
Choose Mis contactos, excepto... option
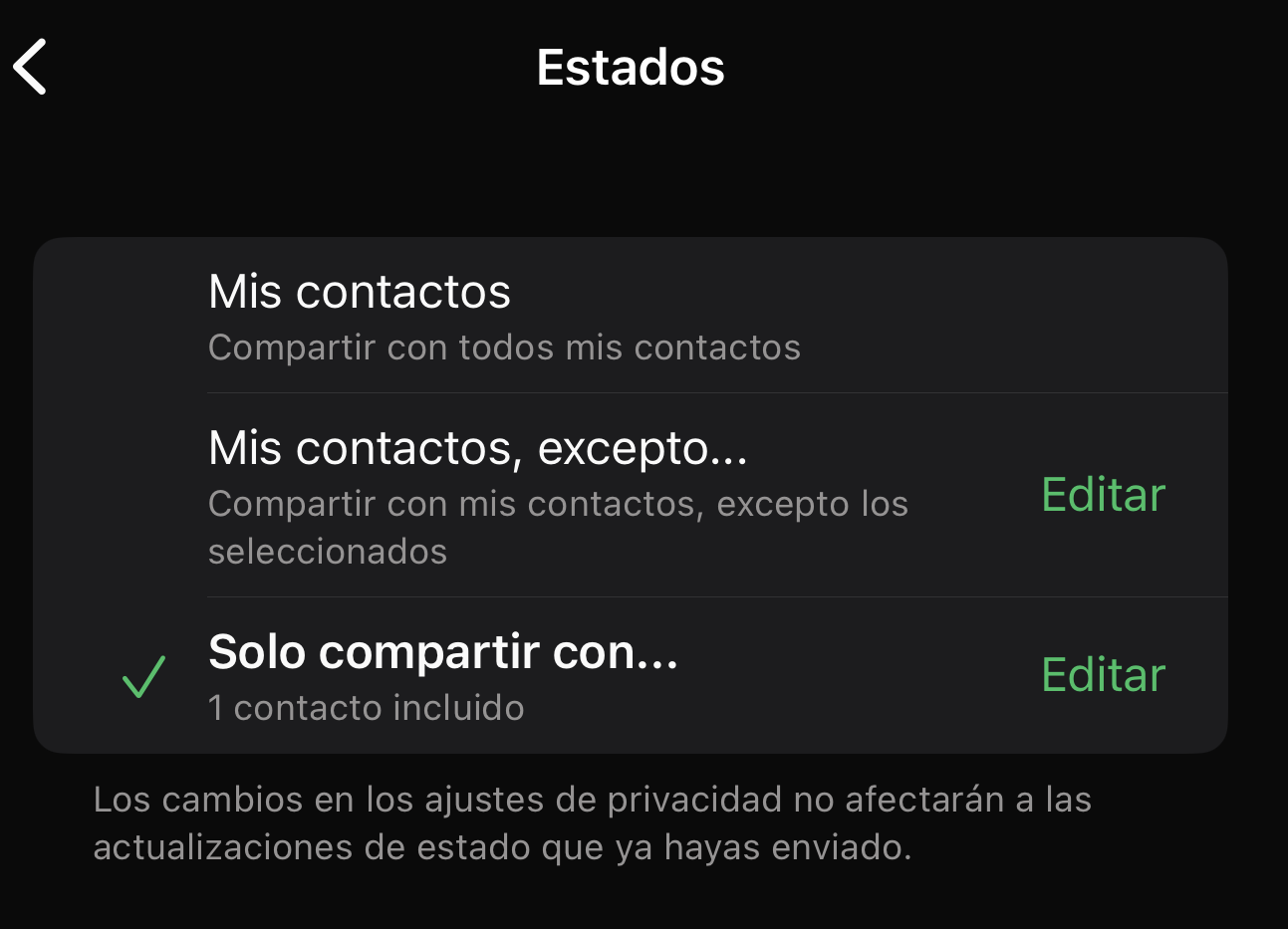[x=558, y=496]
